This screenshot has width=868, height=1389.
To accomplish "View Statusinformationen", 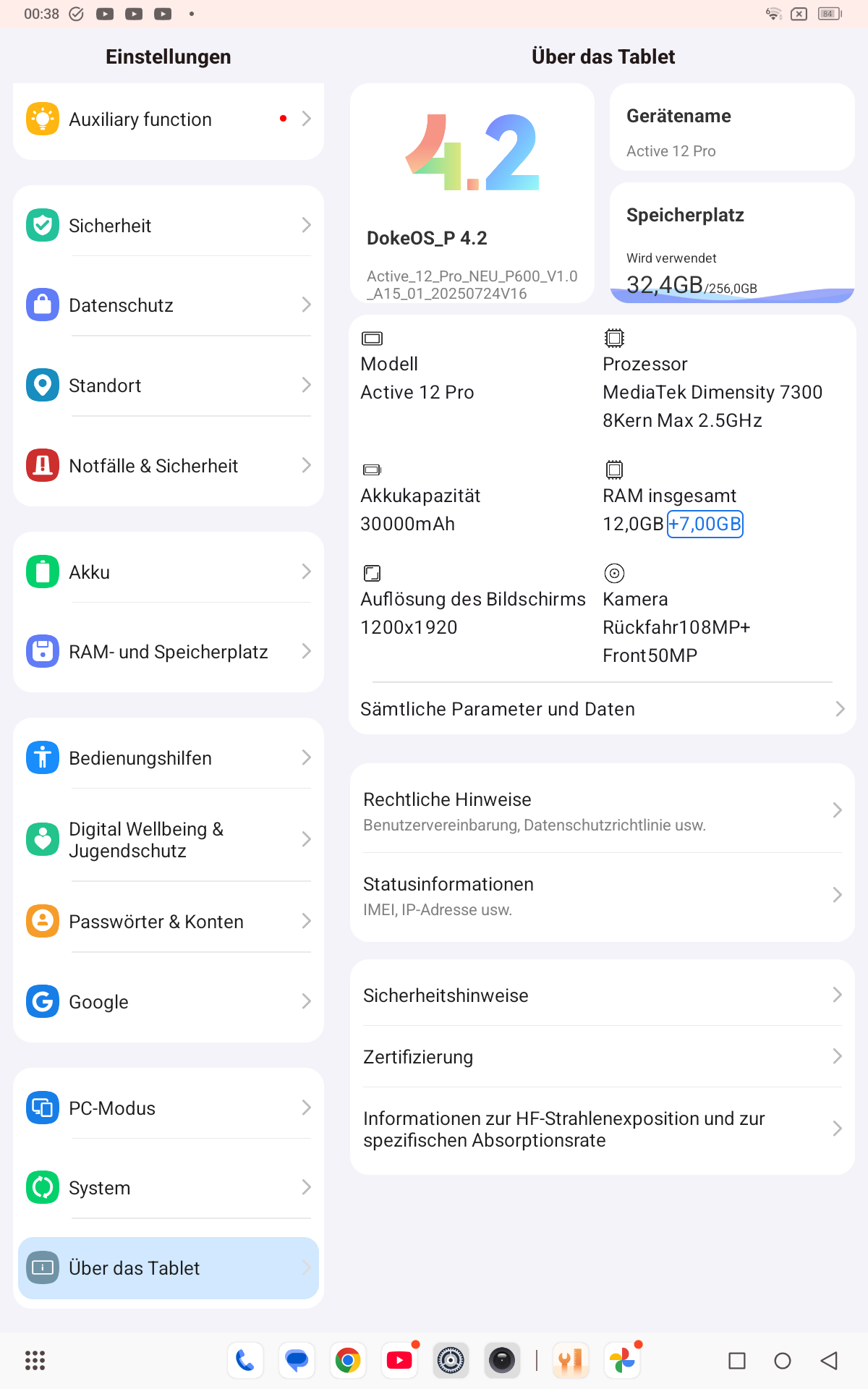I will (603, 896).
